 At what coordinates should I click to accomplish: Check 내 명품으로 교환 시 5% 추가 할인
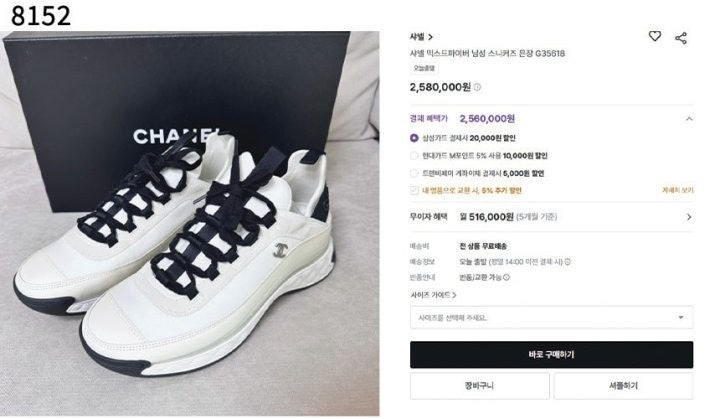tap(415, 189)
